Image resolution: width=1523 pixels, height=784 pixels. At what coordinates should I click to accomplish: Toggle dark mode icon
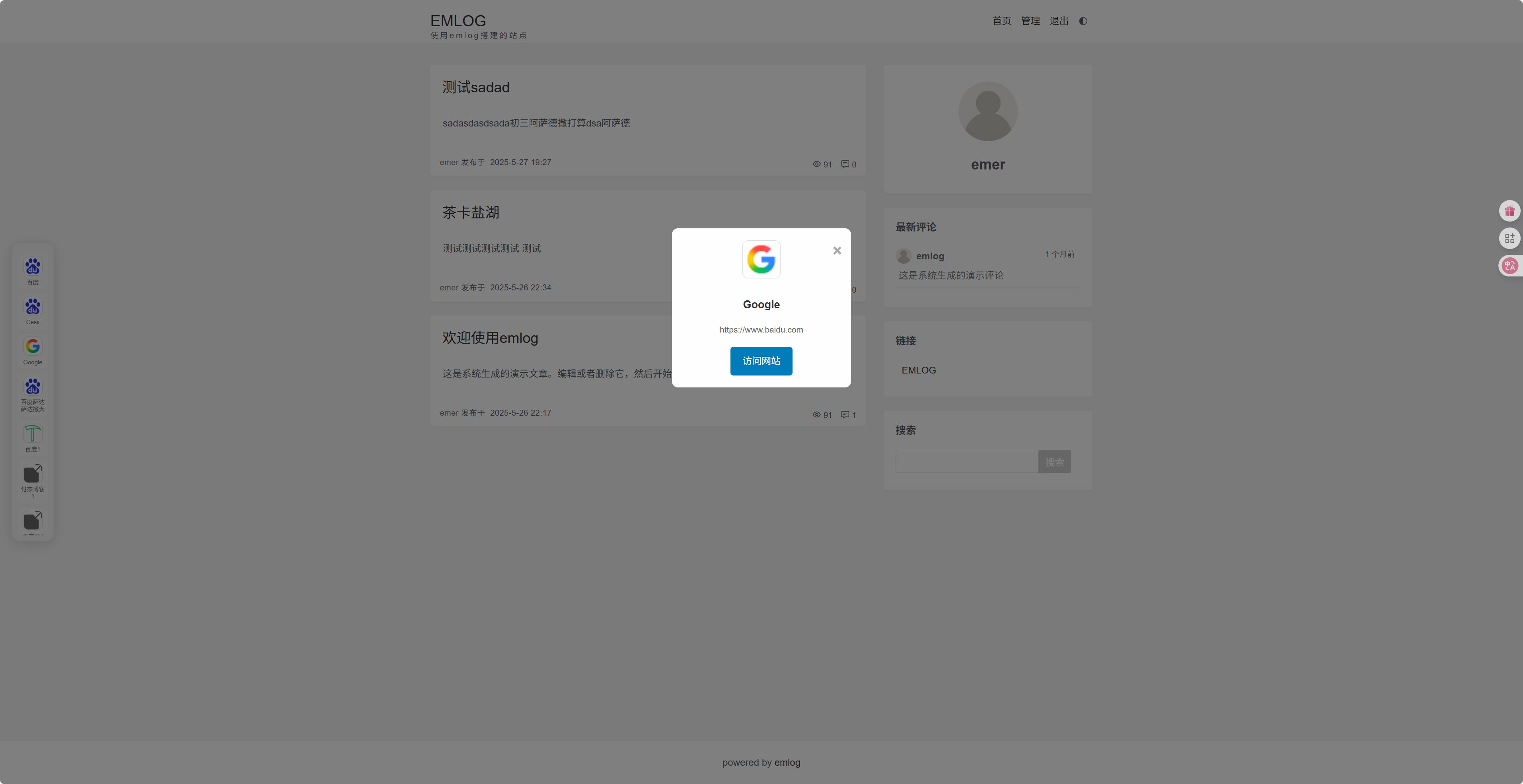coord(1083,21)
